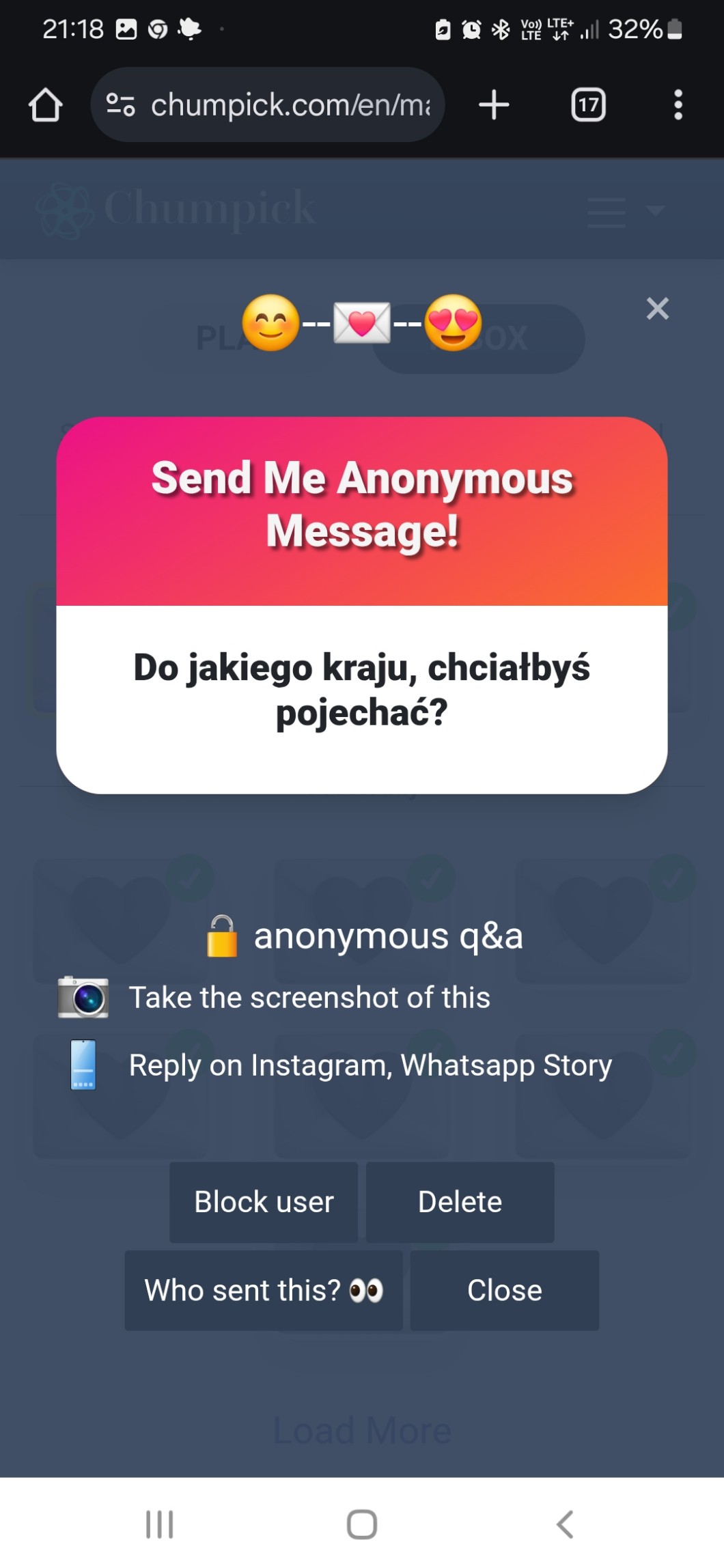Open a new browser tab
Image resolution: width=724 pixels, height=1568 pixels.
click(x=494, y=105)
